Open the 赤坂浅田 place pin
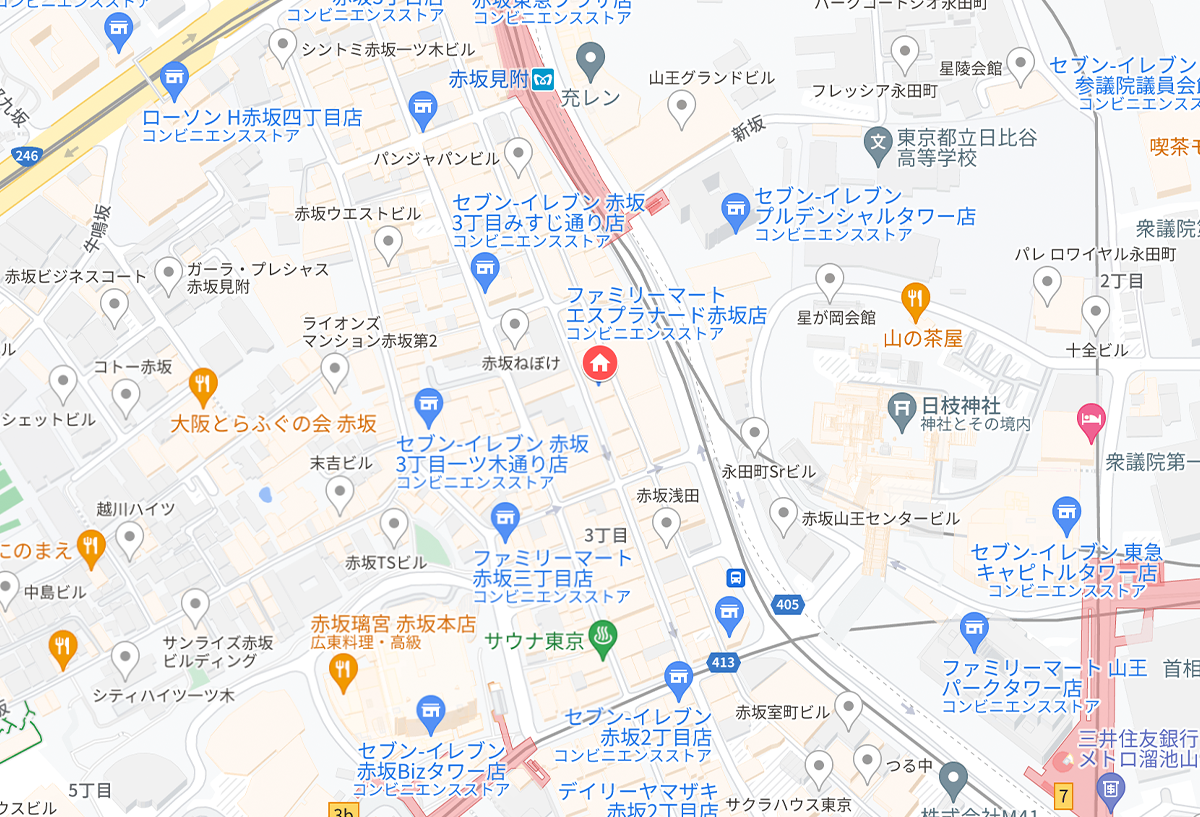 point(666,522)
